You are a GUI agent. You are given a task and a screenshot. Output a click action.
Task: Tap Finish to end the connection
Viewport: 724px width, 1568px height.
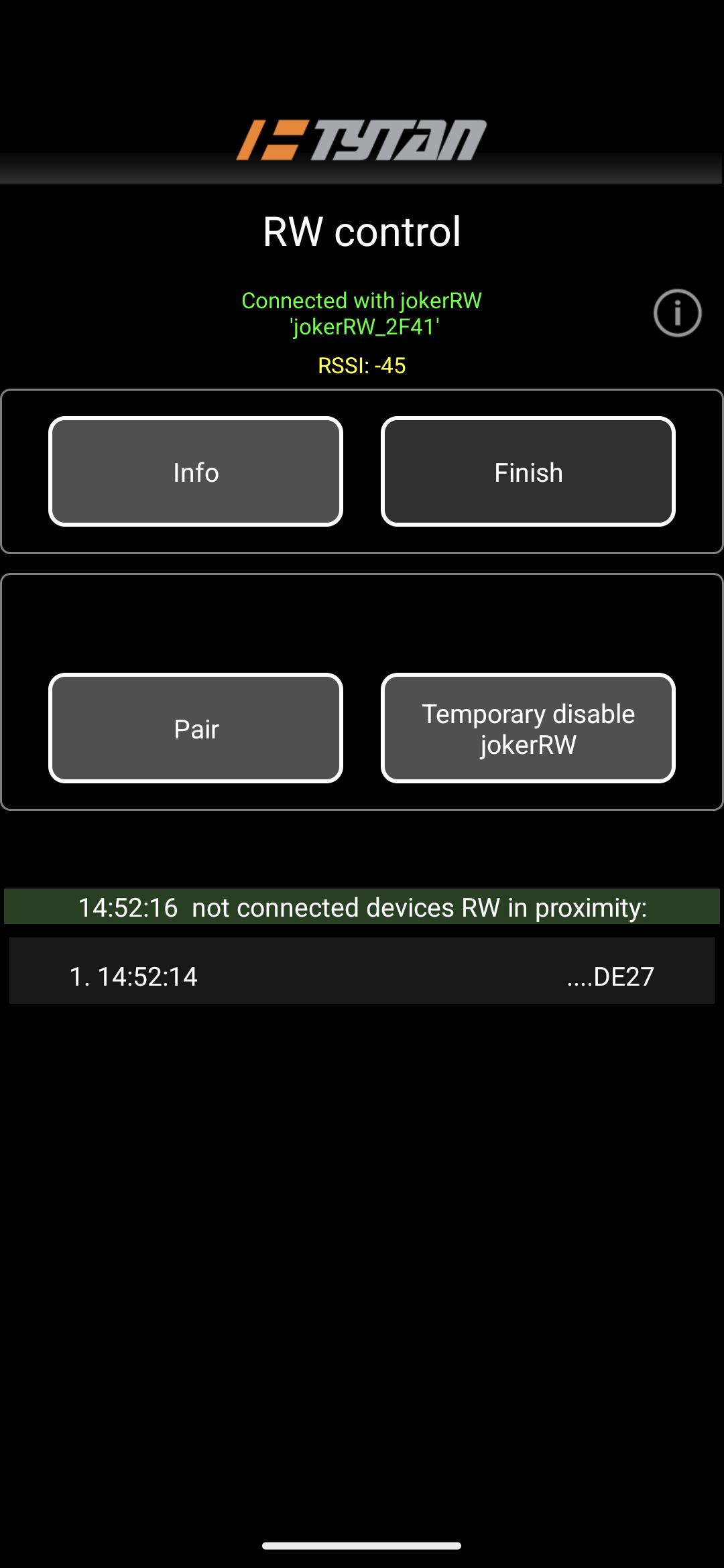pos(528,472)
